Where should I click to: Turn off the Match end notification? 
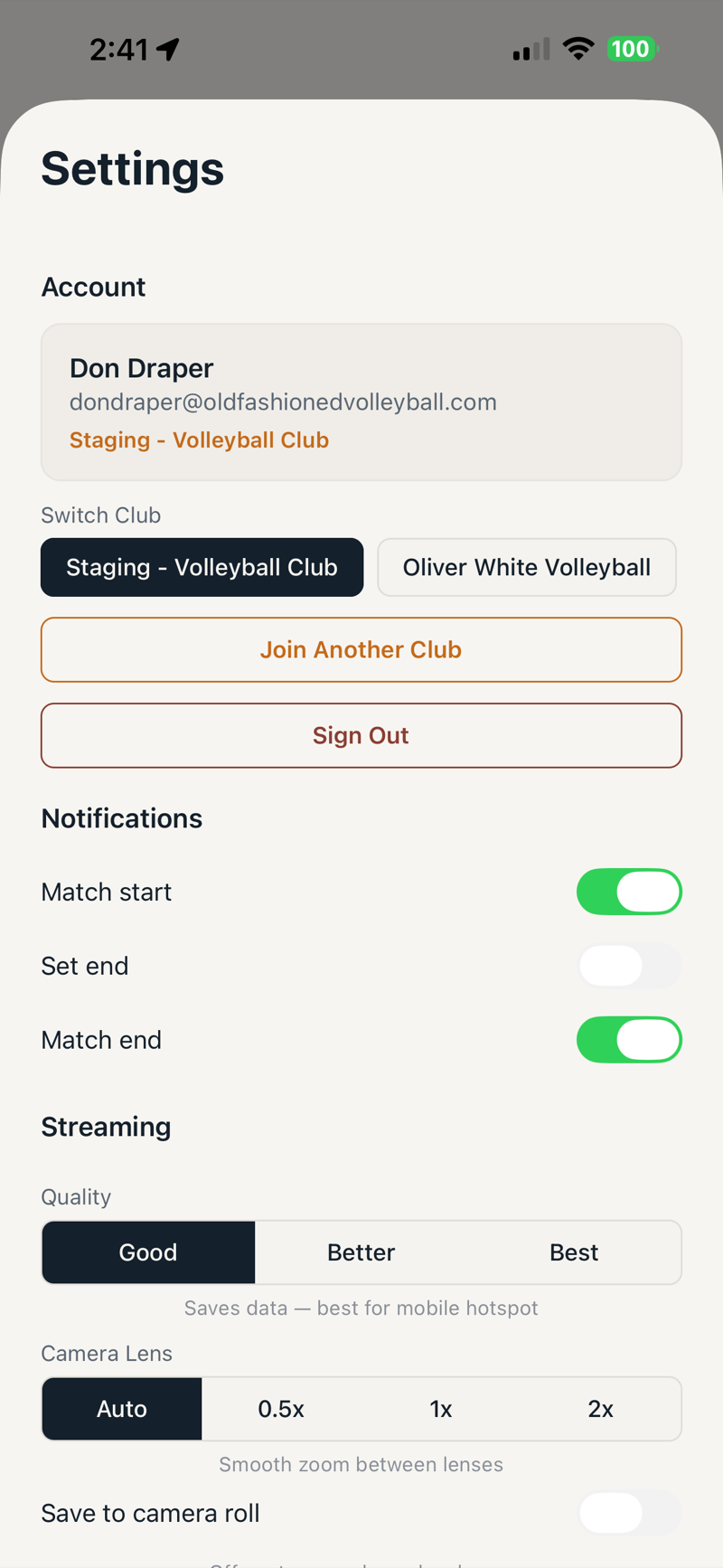coord(630,1039)
